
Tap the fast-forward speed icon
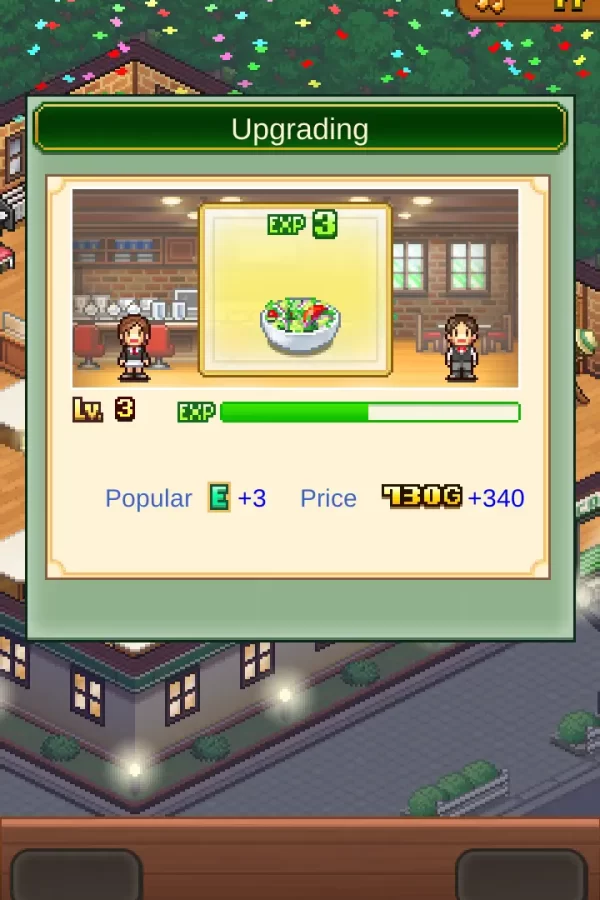[x=489, y=5]
